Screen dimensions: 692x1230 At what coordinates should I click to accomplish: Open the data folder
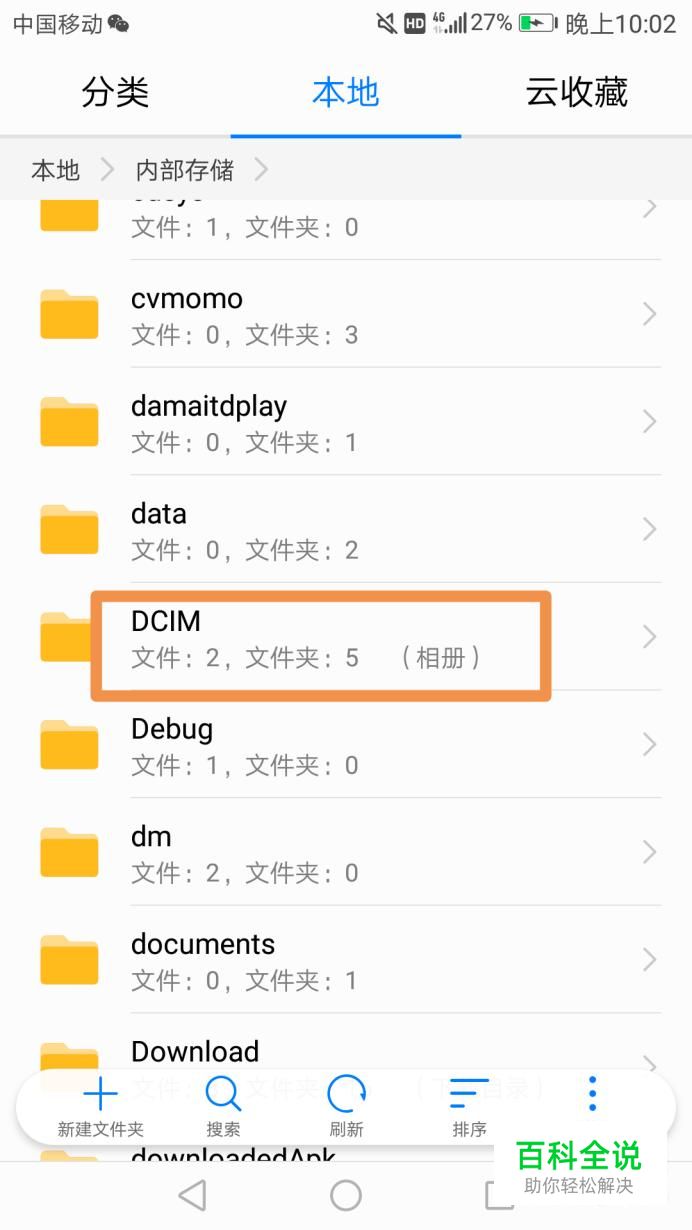tap(346, 529)
